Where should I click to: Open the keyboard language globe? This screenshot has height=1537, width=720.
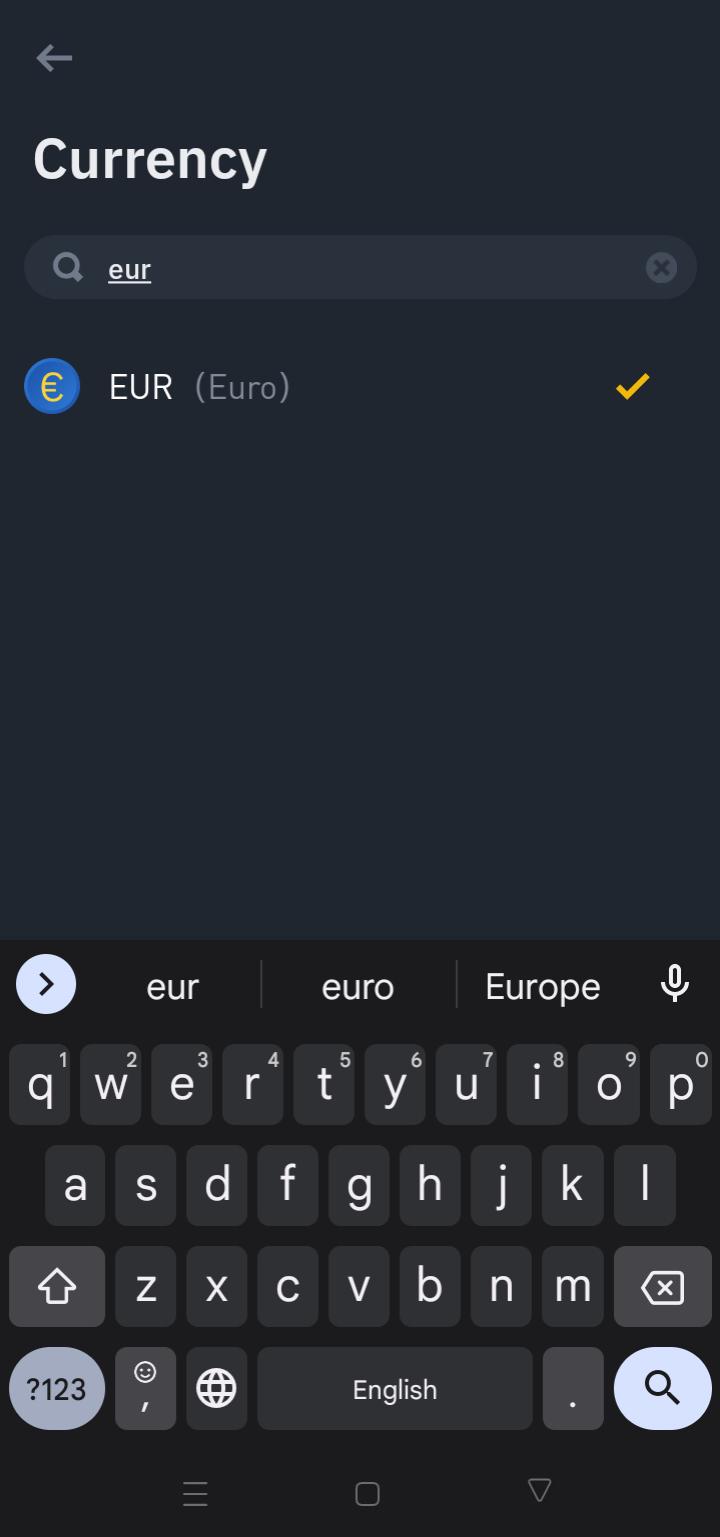pyautogui.click(x=216, y=1388)
